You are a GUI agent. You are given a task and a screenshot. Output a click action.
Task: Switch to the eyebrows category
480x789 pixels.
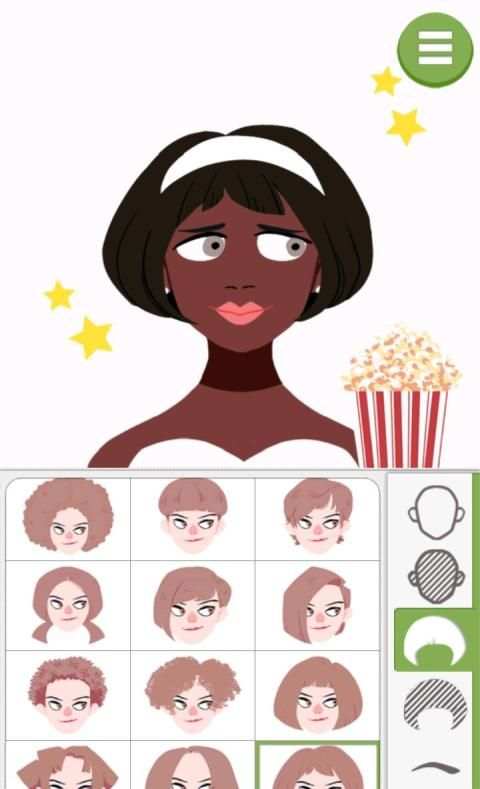click(x=436, y=768)
